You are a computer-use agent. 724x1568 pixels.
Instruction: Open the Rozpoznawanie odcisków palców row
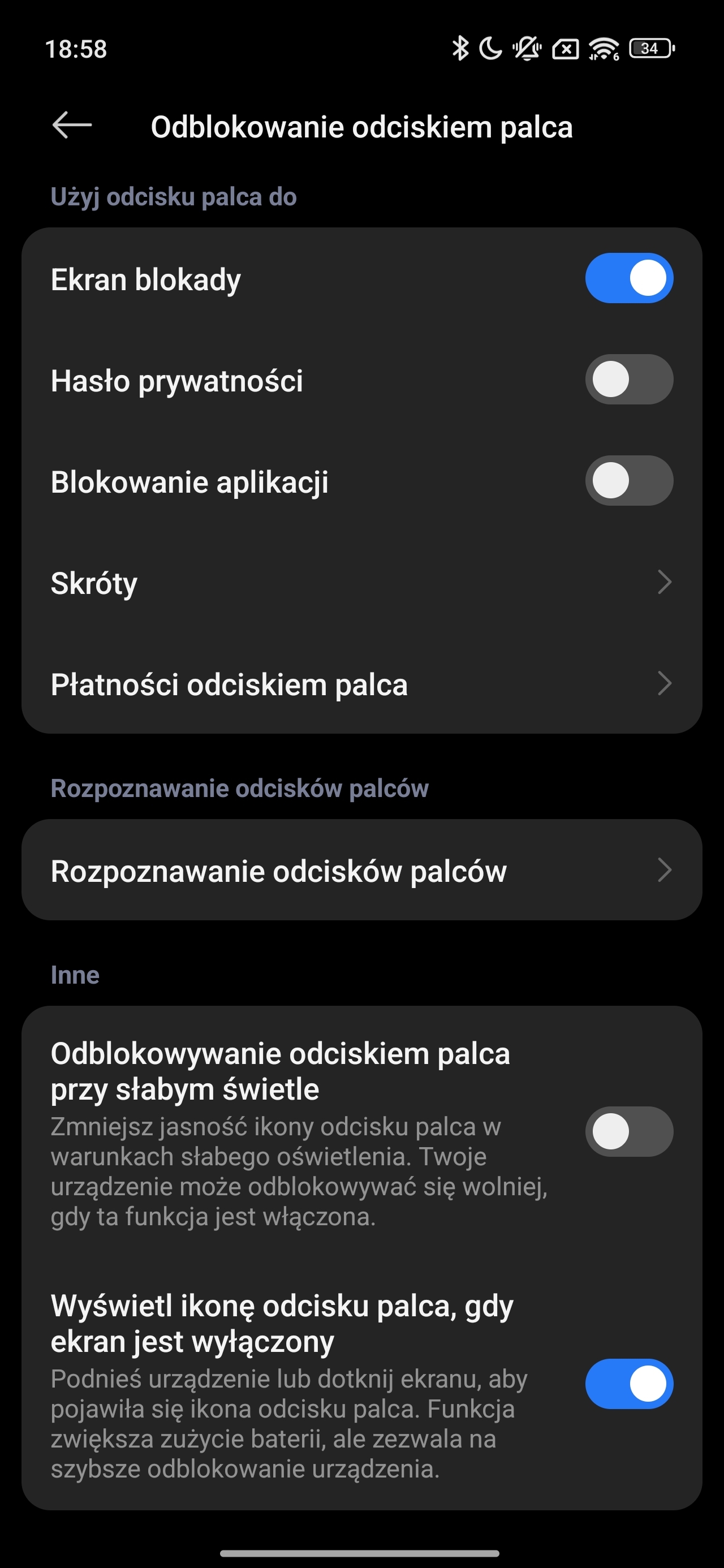361,870
